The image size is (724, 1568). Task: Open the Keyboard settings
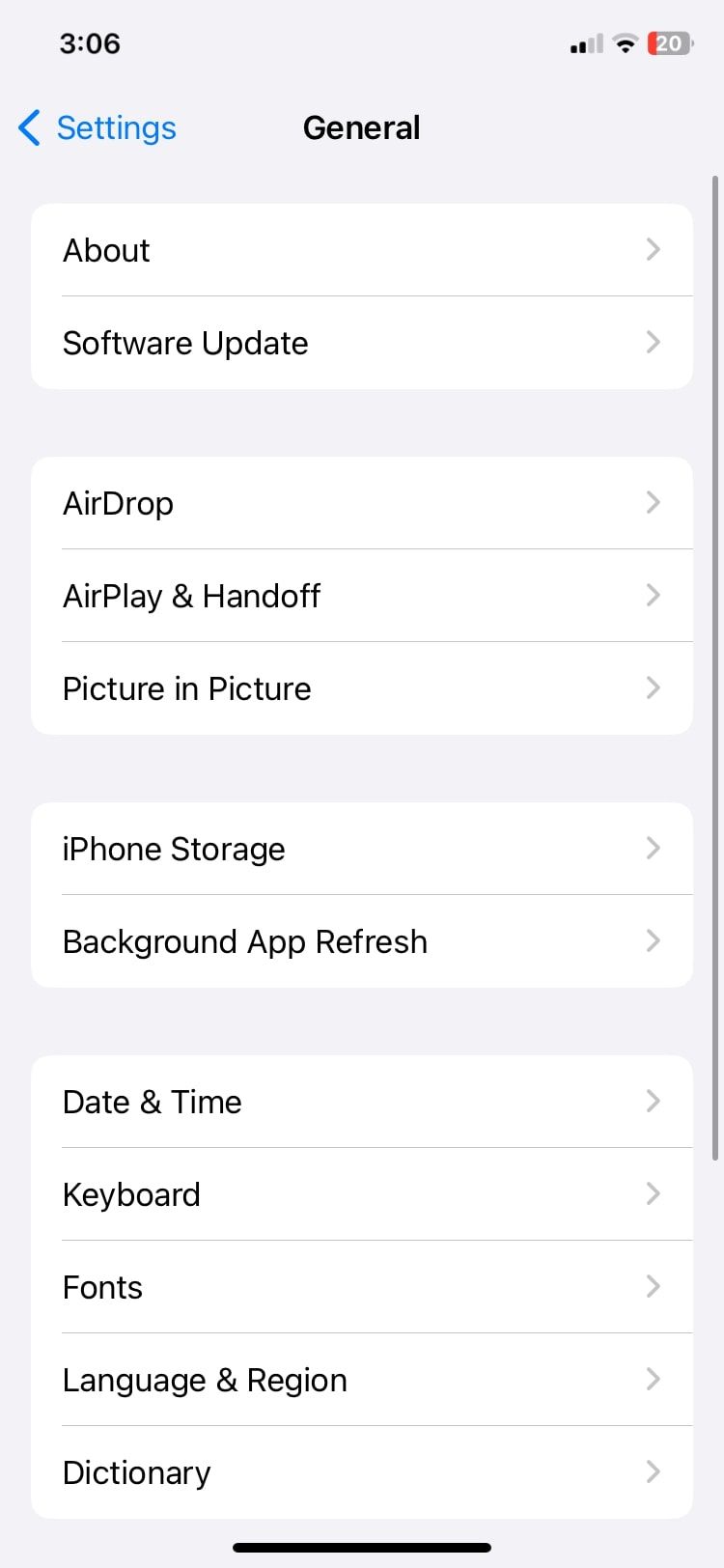[x=362, y=1194]
